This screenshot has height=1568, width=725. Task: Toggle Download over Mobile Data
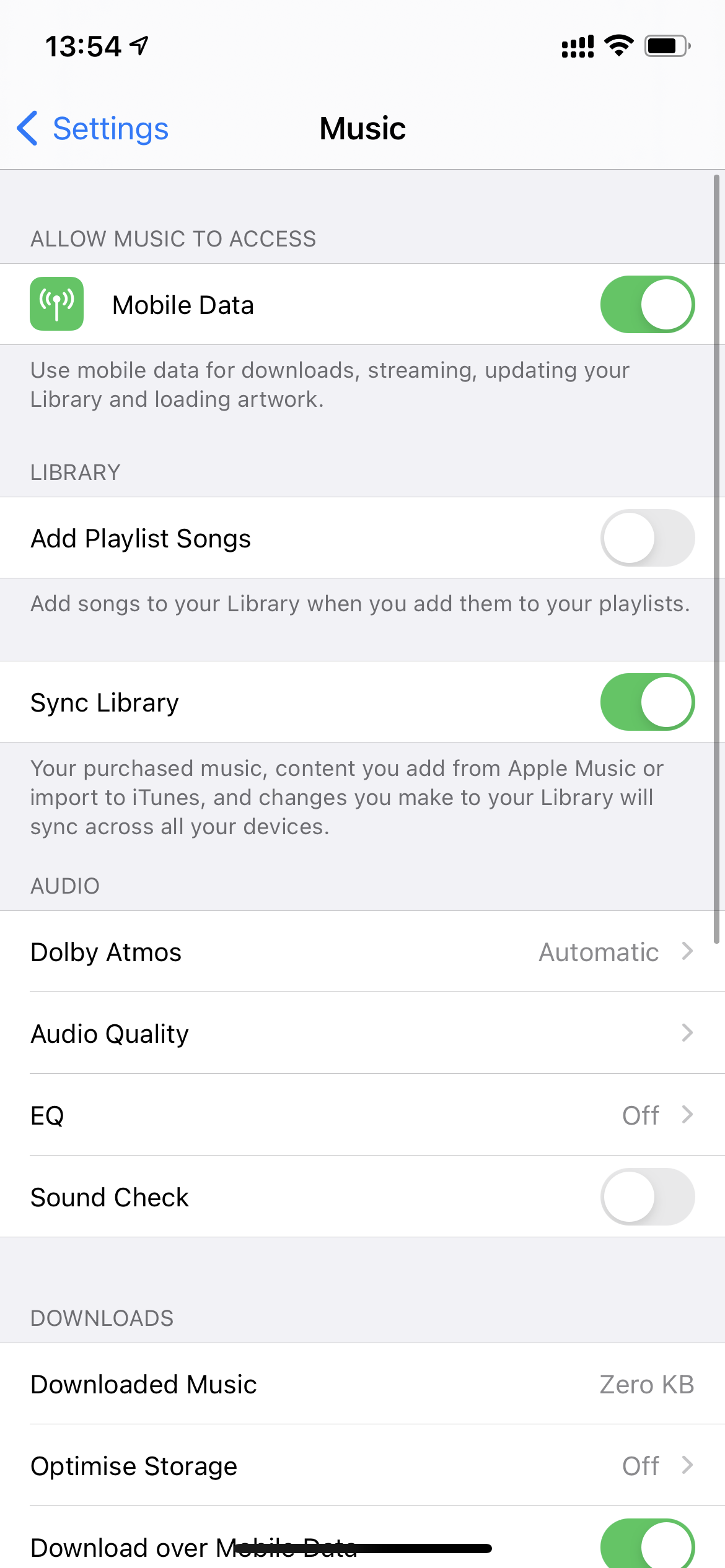[647, 1544]
